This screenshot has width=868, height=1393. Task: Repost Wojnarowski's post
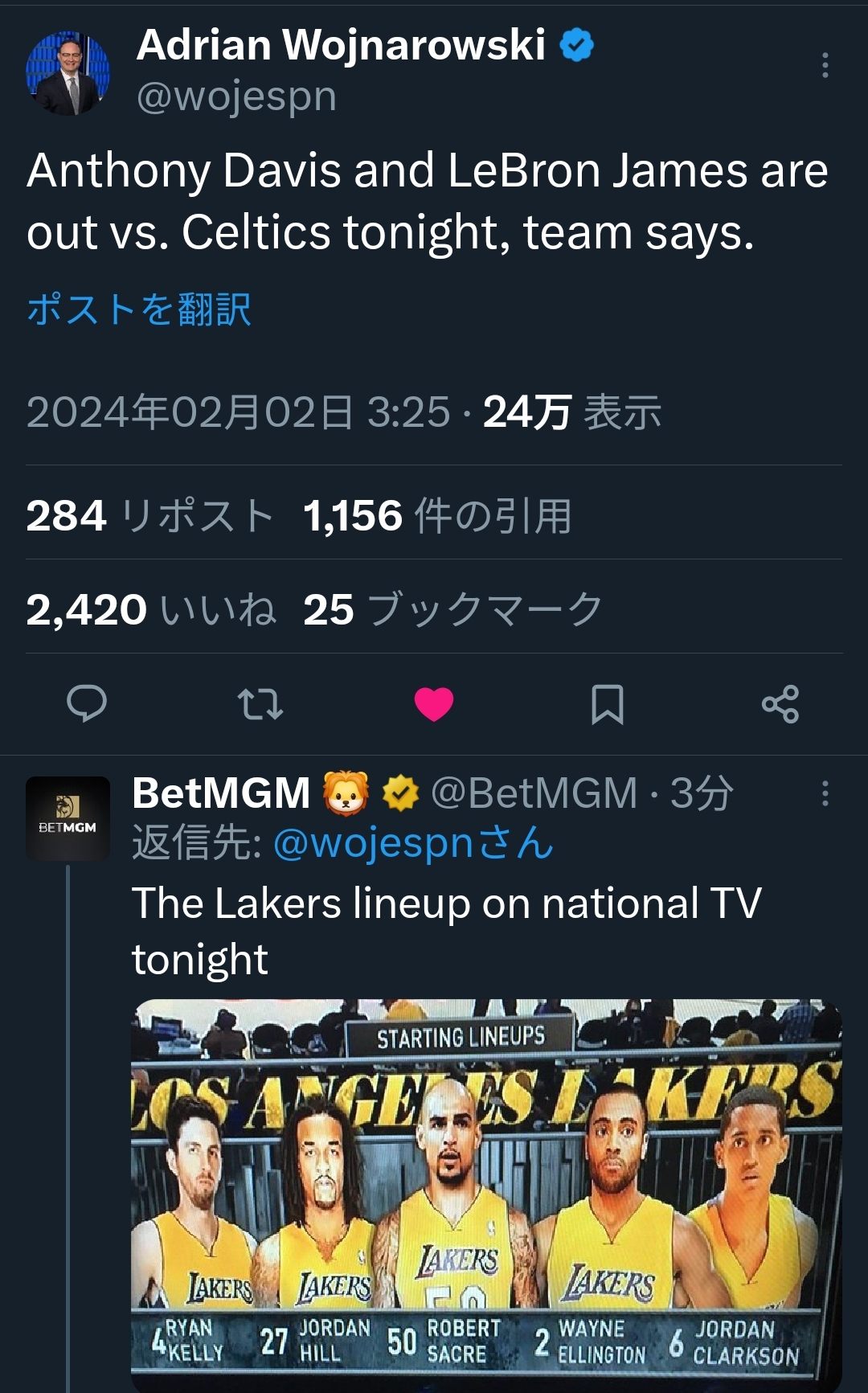pos(260,704)
